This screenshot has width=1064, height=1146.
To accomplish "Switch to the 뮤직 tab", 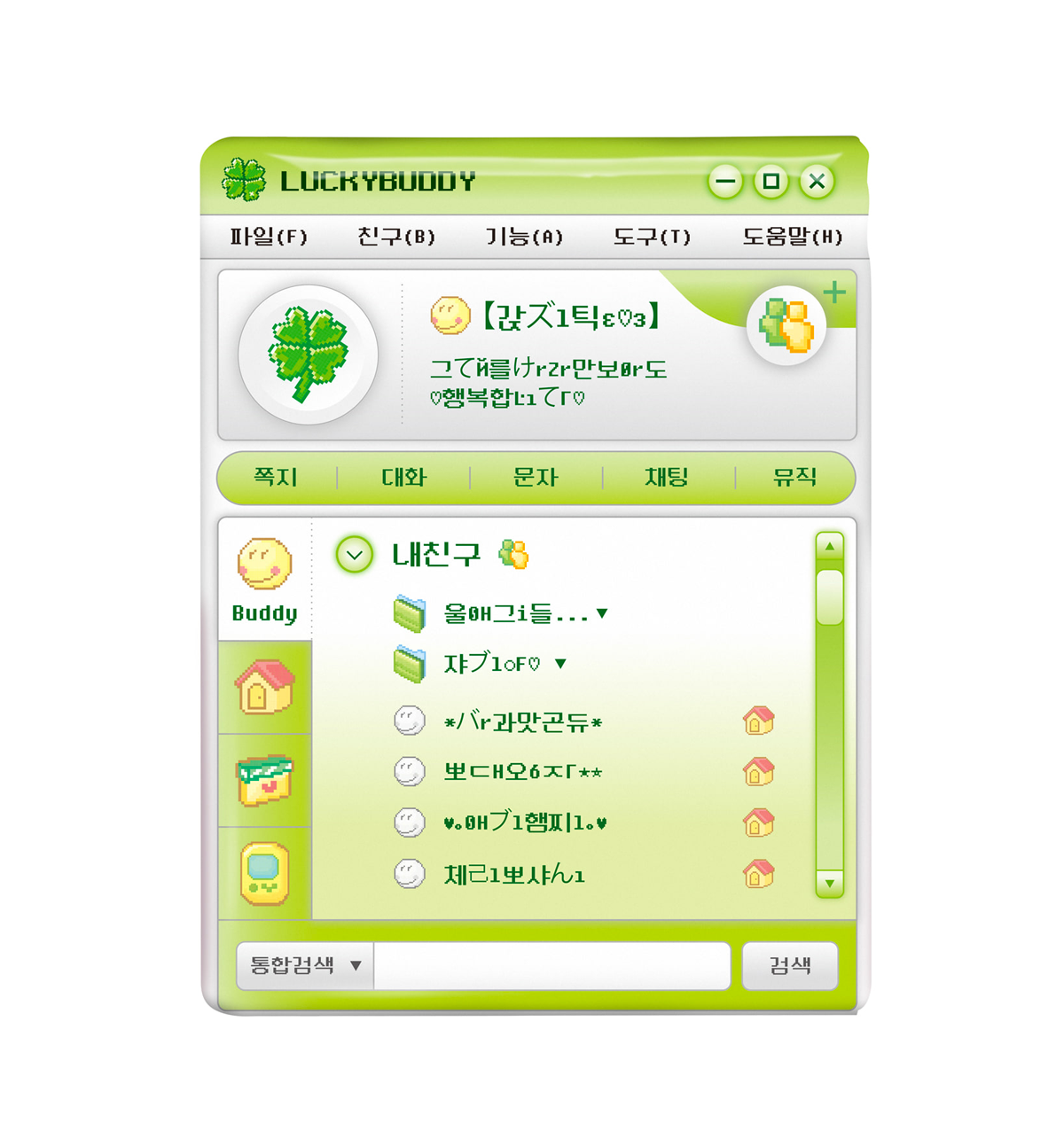I will tap(794, 478).
